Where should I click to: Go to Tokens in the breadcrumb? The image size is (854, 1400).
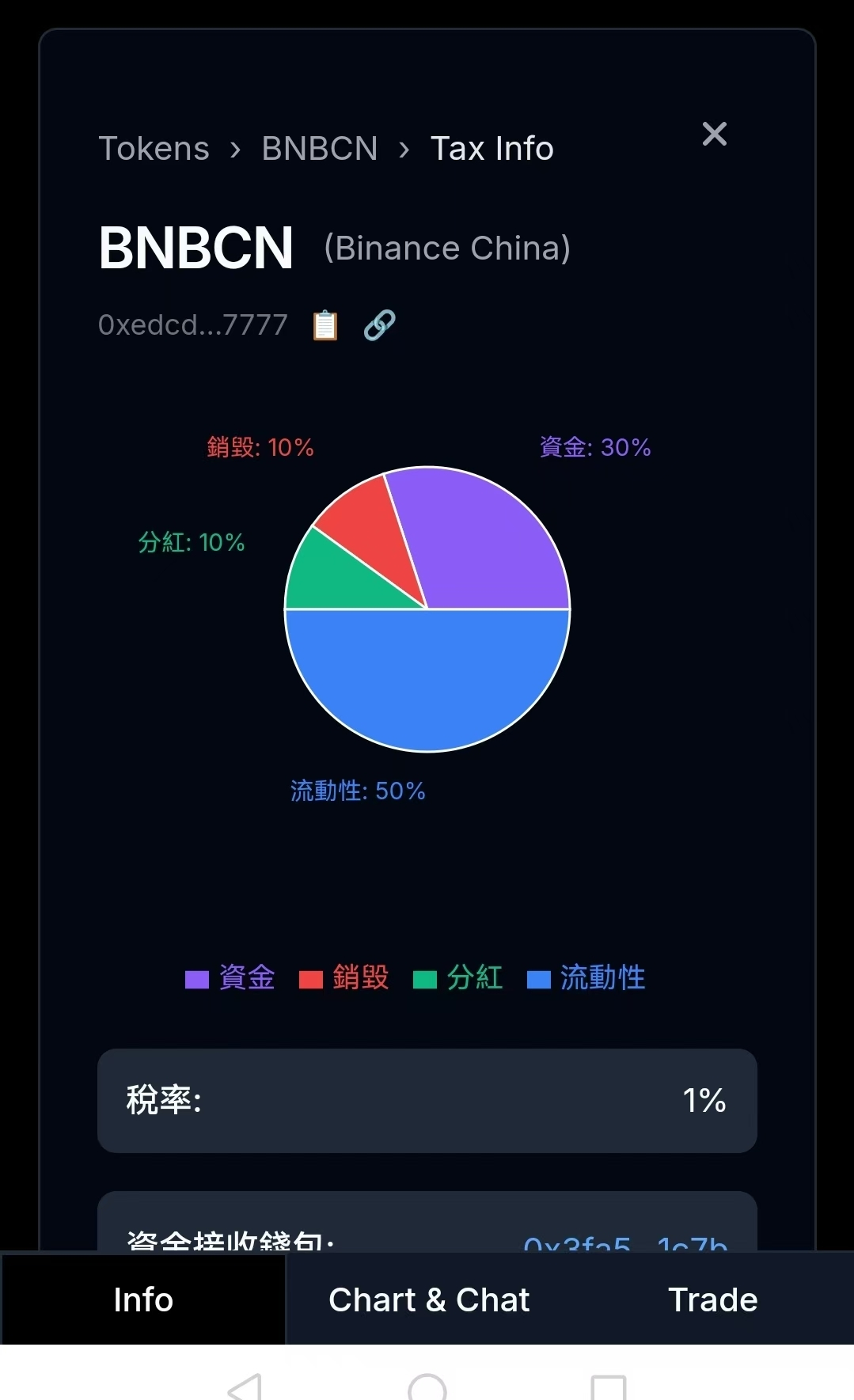pyautogui.click(x=154, y=149)
